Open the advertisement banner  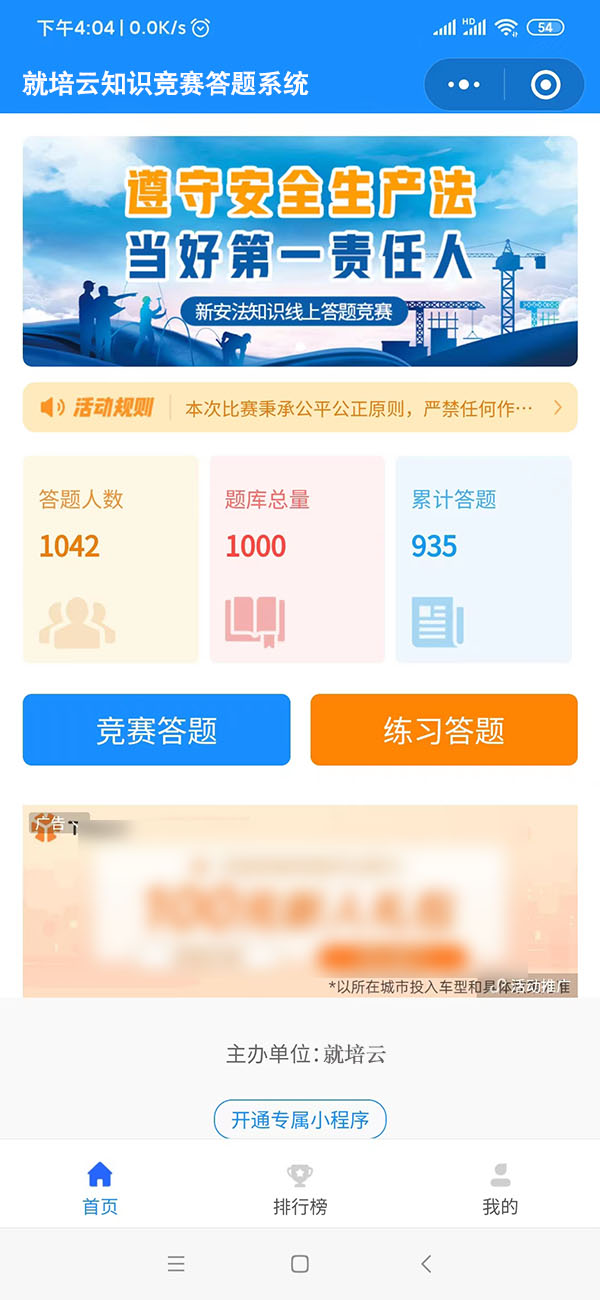[300, 900]
